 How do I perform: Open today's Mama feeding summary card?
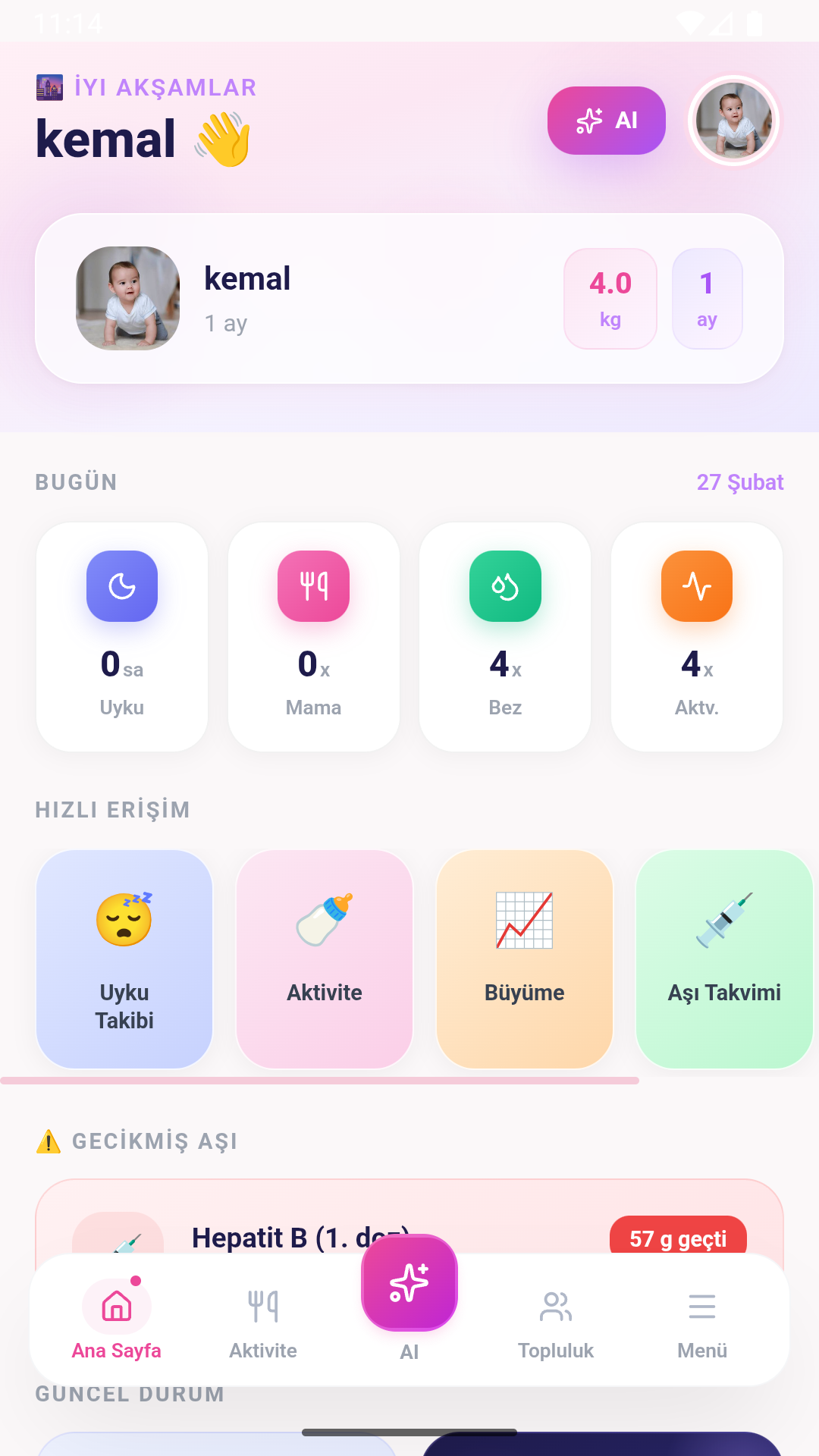pos(313,636)
